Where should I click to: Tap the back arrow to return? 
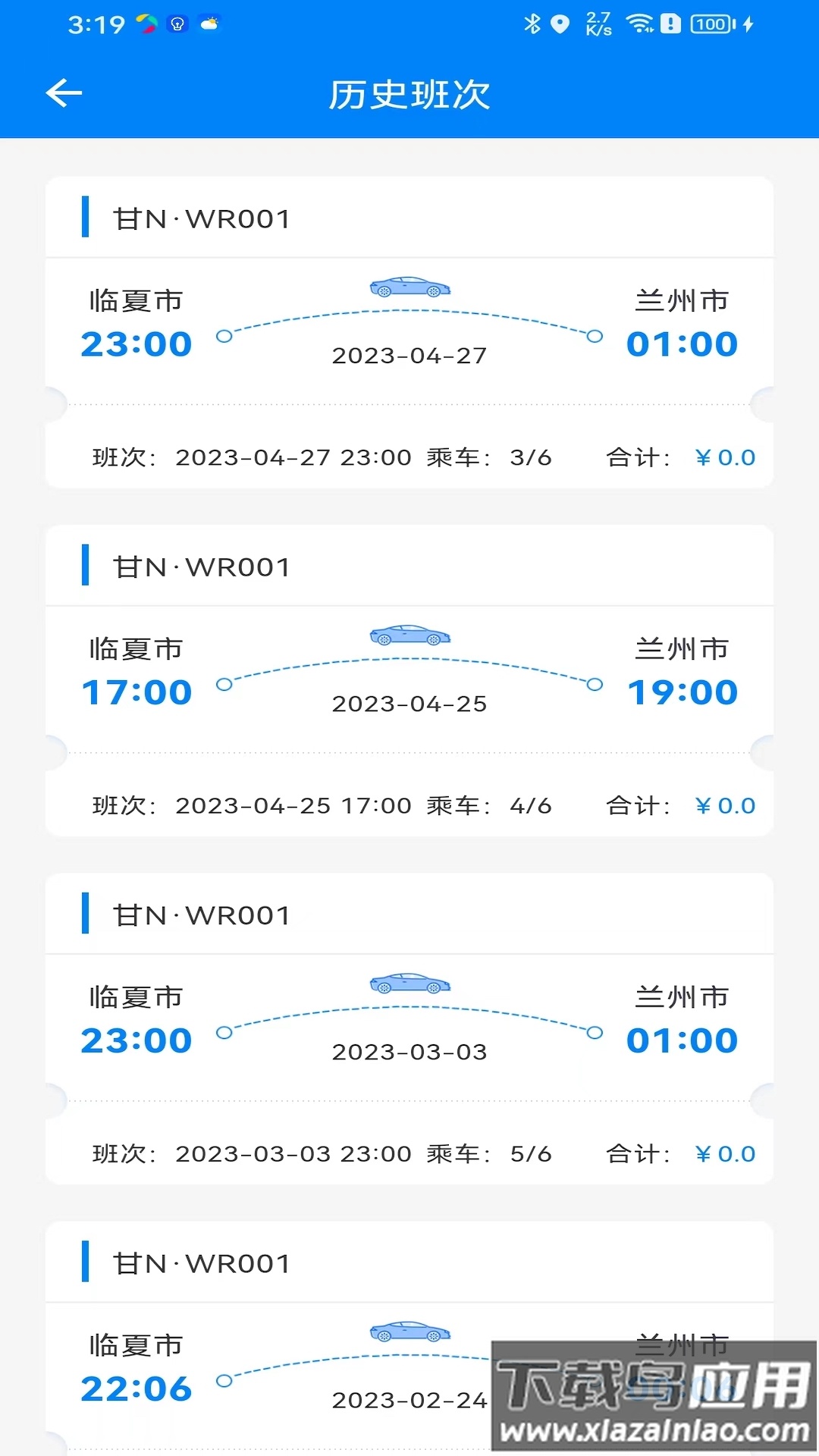63,93
